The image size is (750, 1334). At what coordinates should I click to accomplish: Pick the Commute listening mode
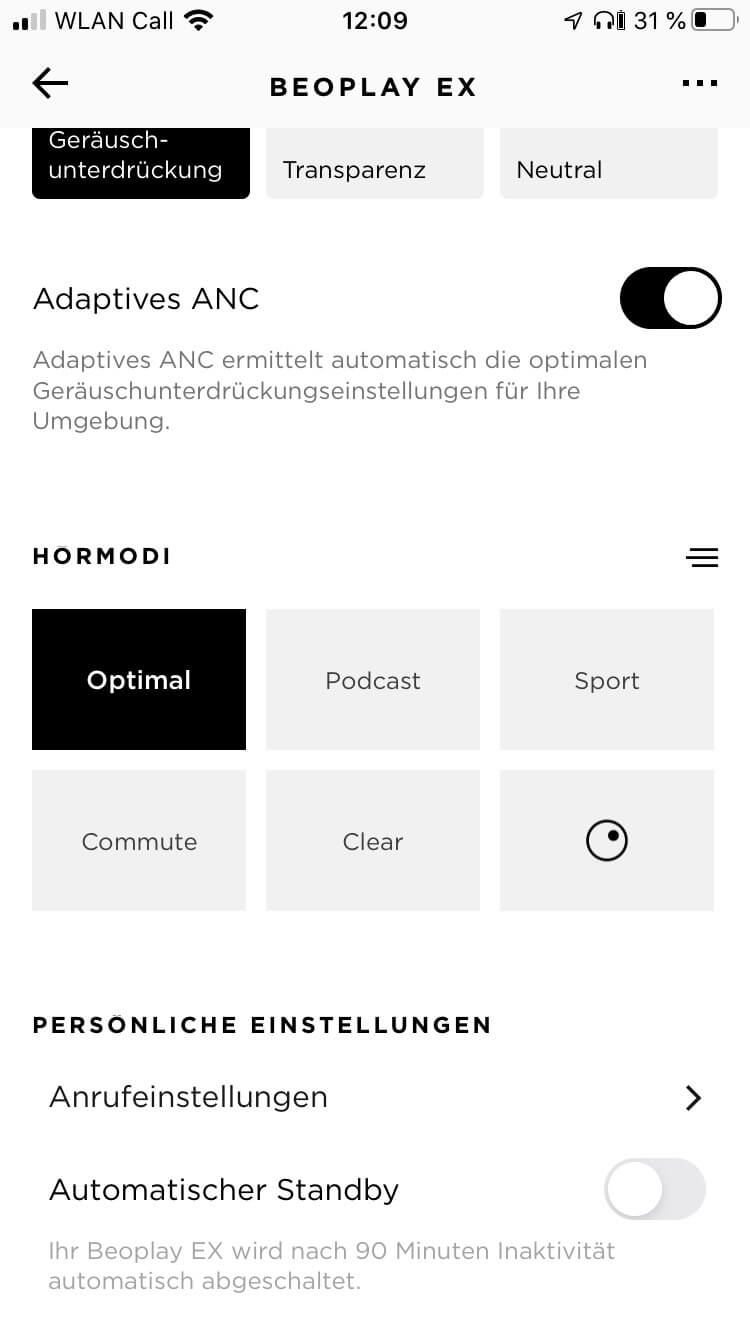[139, 841]
